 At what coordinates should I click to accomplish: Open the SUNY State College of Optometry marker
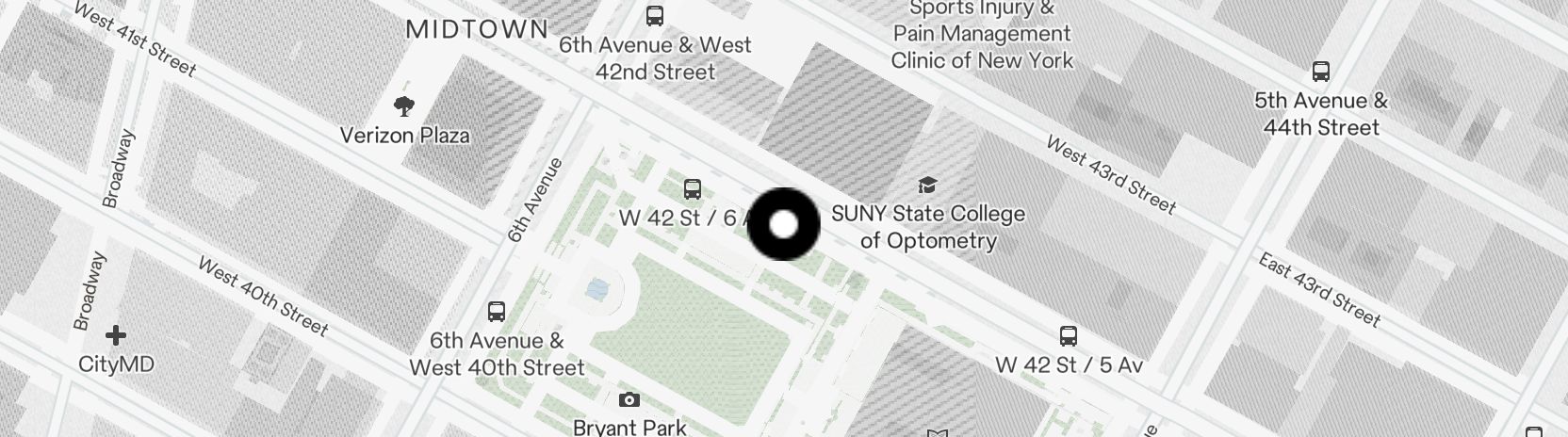[928, 186]
